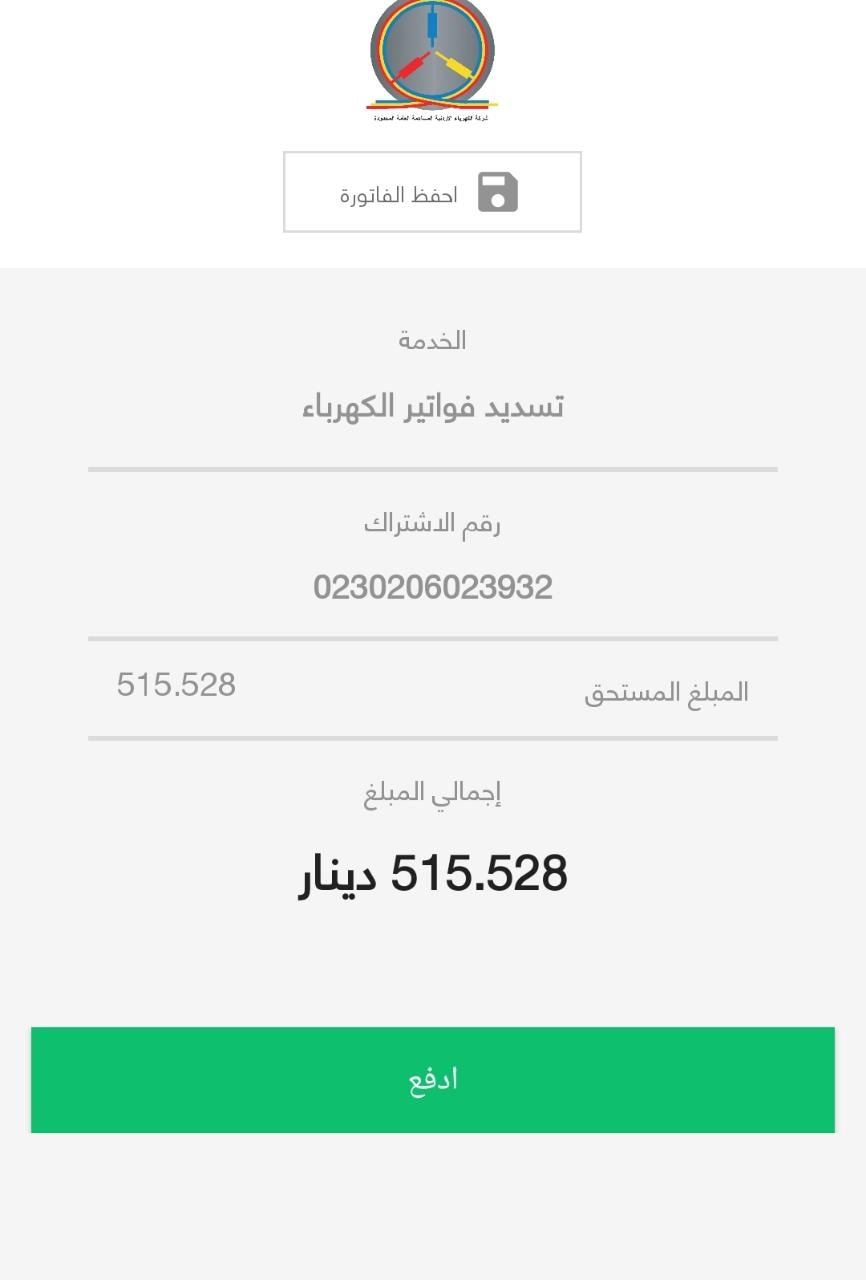The image size is (866, 1280).
Task: Tap the احفظ الفاتورة save invoice button
Action: (x=432, y=192)
